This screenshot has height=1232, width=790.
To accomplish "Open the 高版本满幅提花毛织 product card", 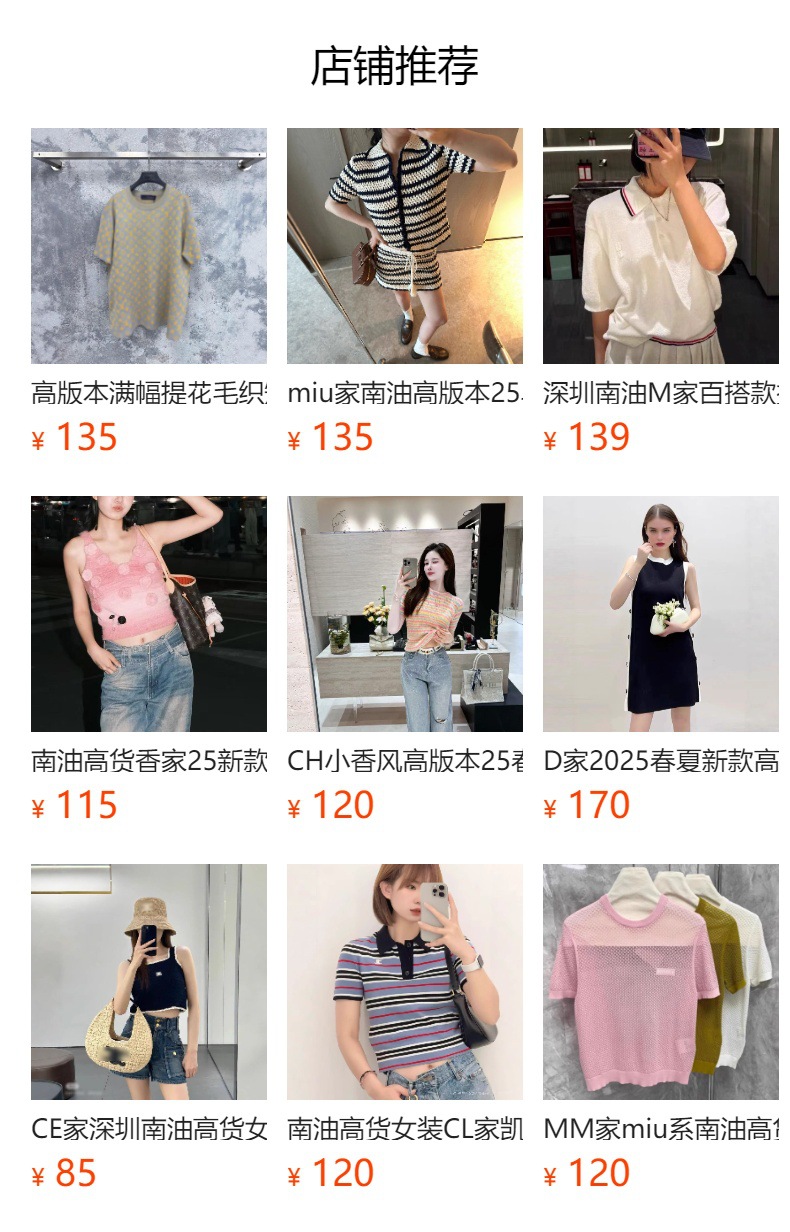I will 149,246.
